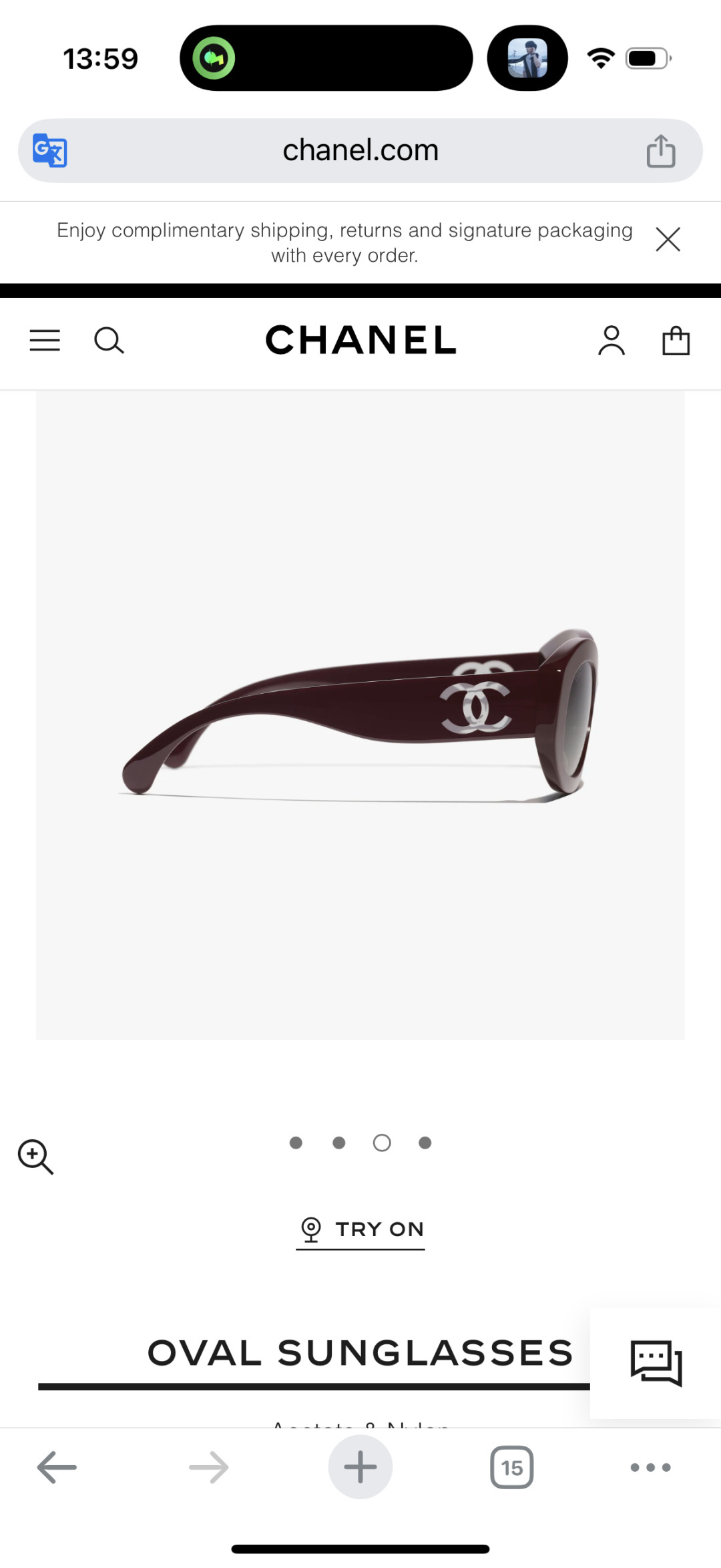Select the first carousel dot

click(296, 1143)
